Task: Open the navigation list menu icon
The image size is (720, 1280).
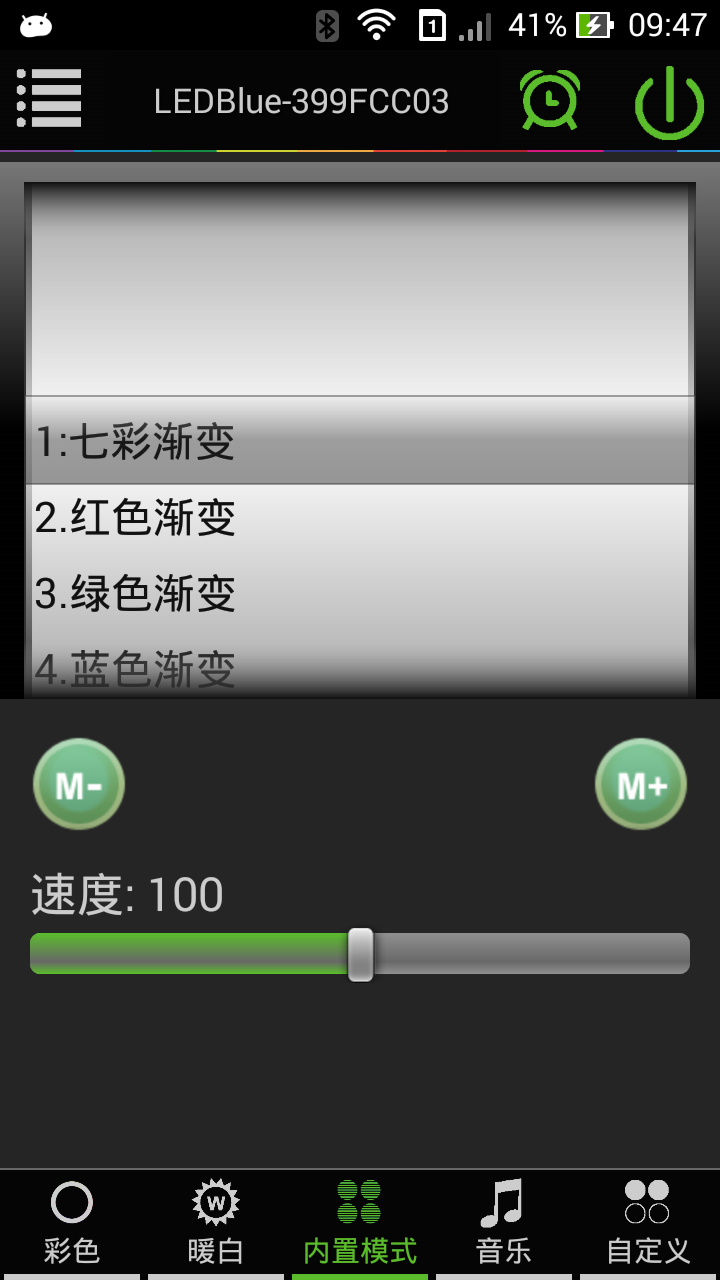Action: pyautogui.click(x=50, y=99)
